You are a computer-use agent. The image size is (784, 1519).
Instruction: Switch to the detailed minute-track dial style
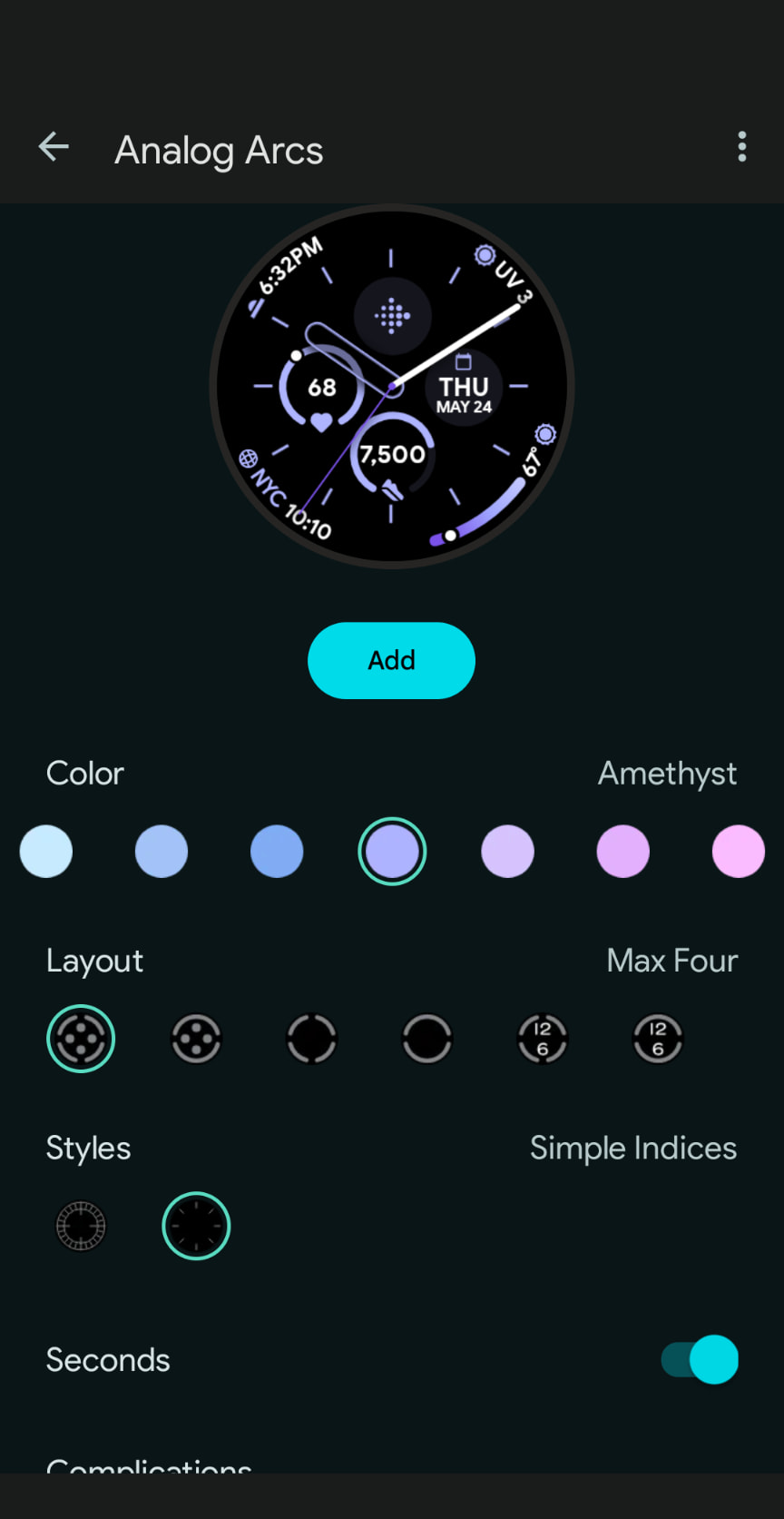point(81,1226)
